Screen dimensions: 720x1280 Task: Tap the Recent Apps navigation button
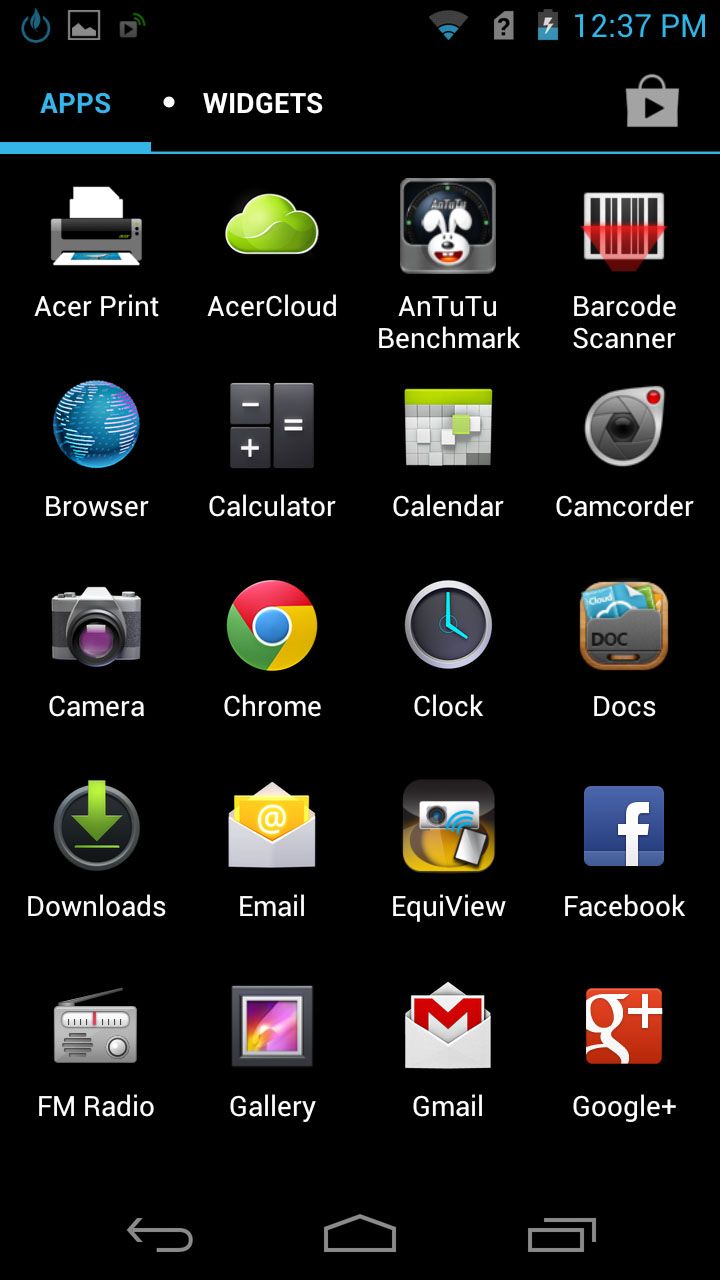pos(560,1235)
